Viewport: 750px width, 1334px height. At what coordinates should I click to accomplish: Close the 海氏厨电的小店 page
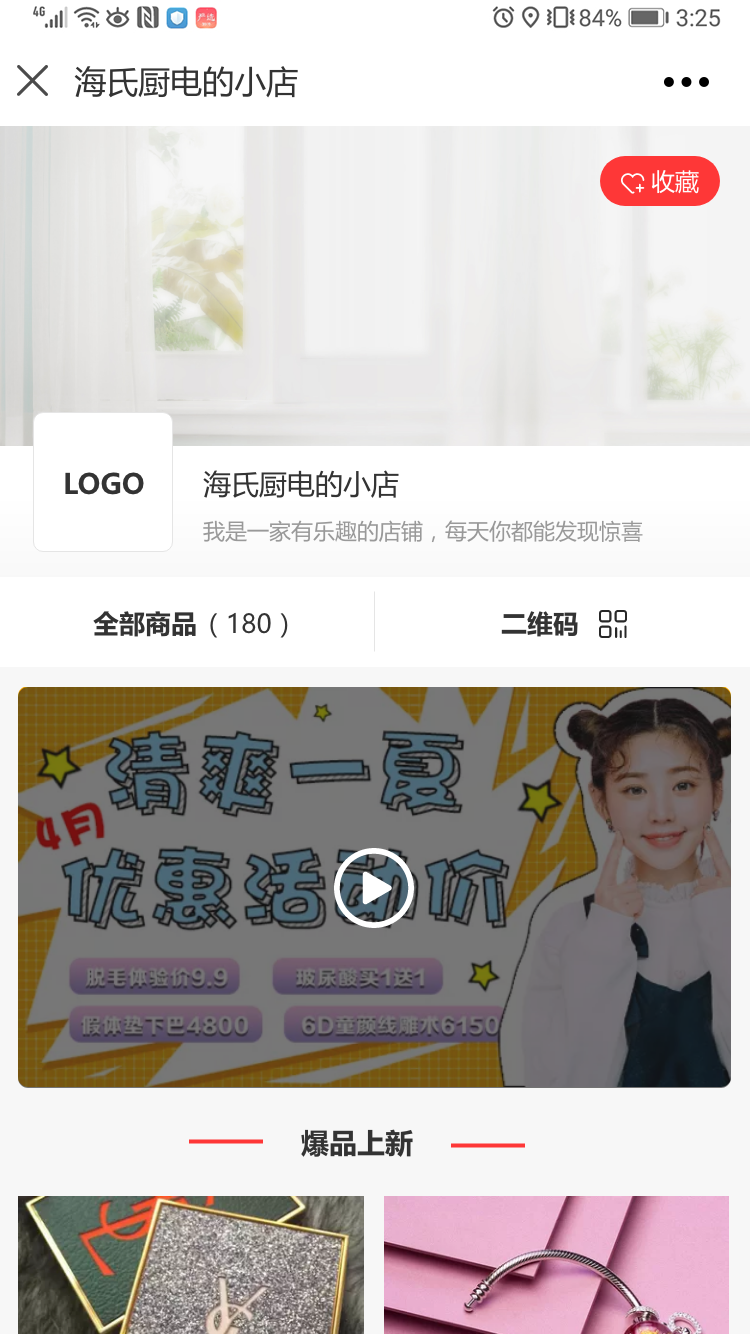(x=33, y=81)
